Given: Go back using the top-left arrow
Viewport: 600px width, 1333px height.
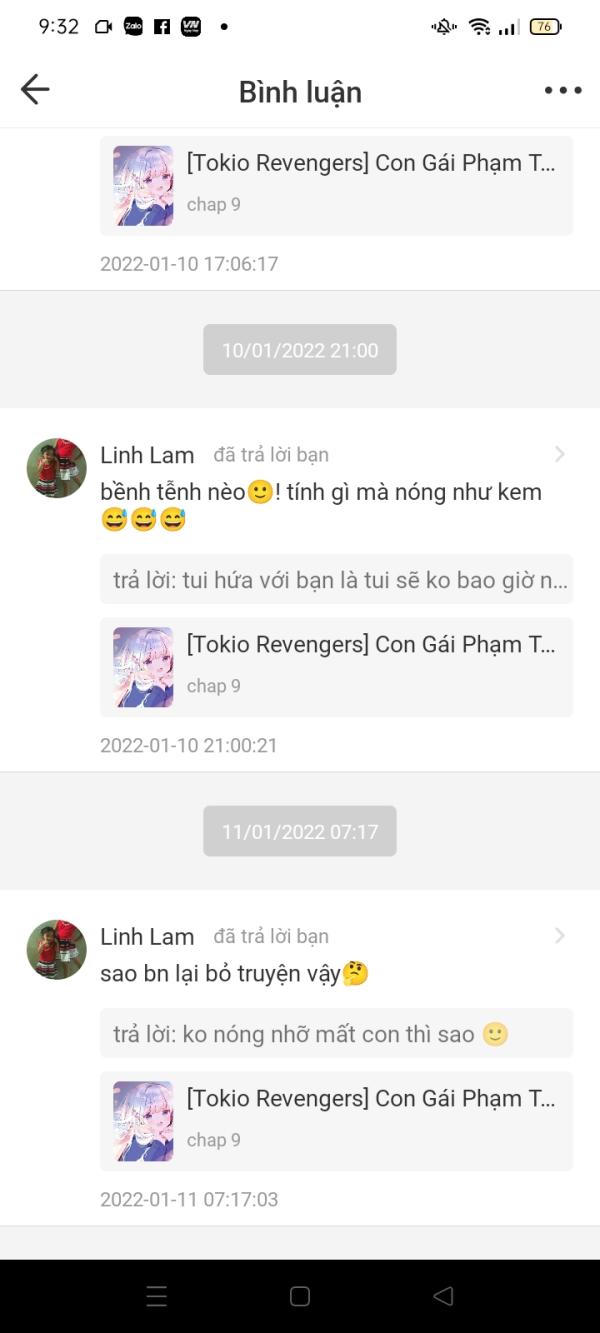Looking at the screenshot, I should (35, 90).
